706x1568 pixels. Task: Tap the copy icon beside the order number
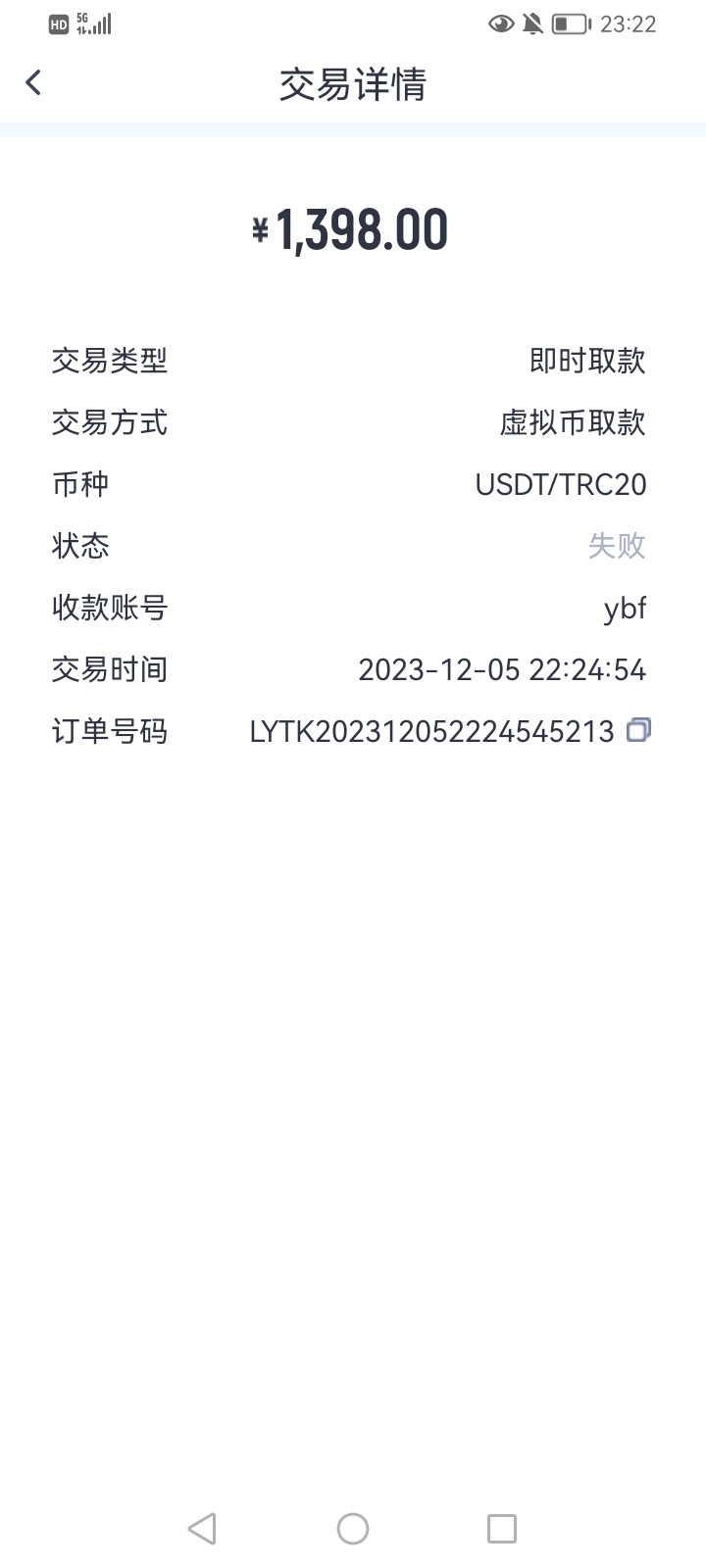[638, 731]
